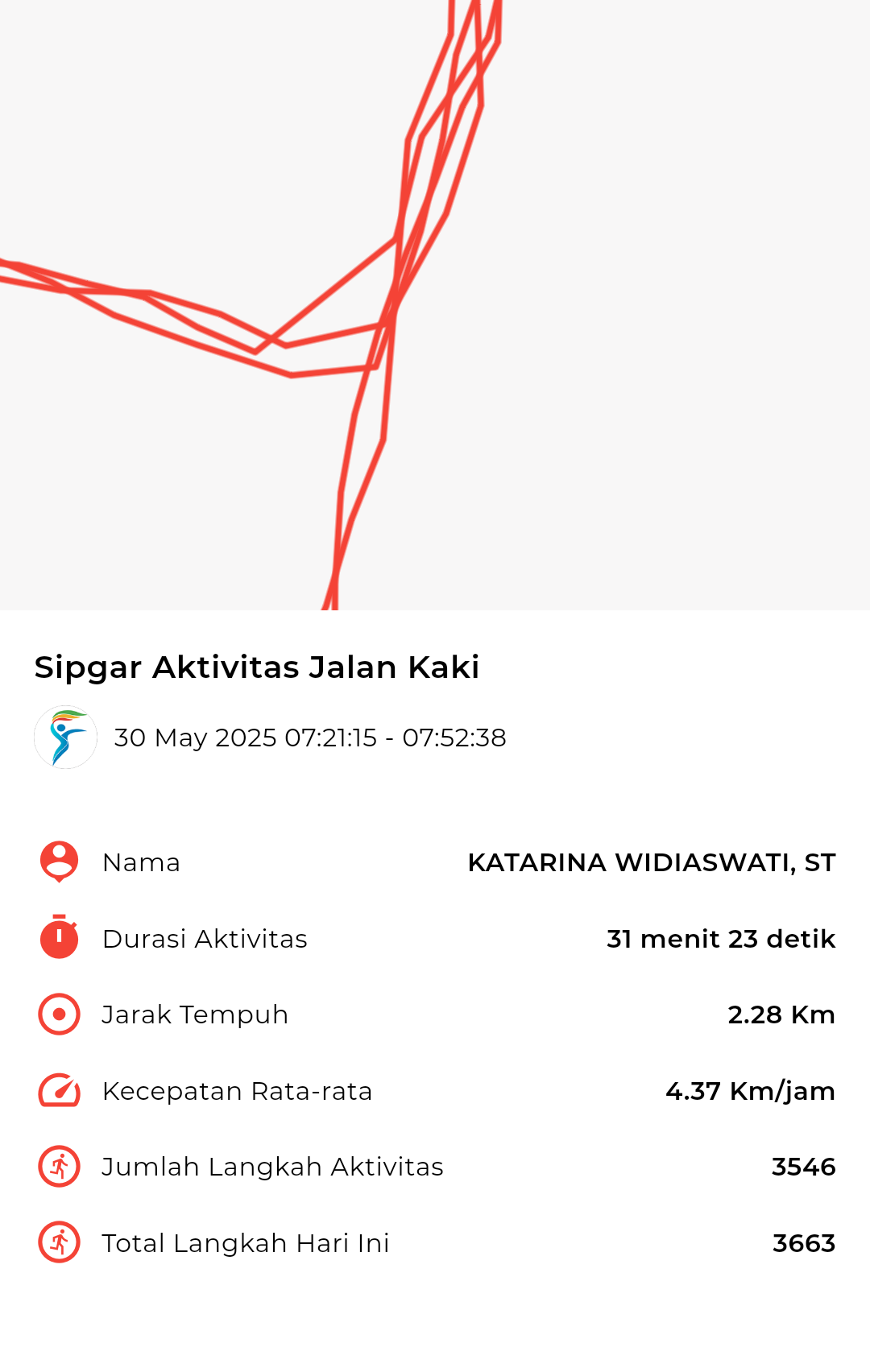Select the distance value 2.28 Km
Image resolution: width=870 pixels, height=1372 pixels.
tap(782, 1015)
